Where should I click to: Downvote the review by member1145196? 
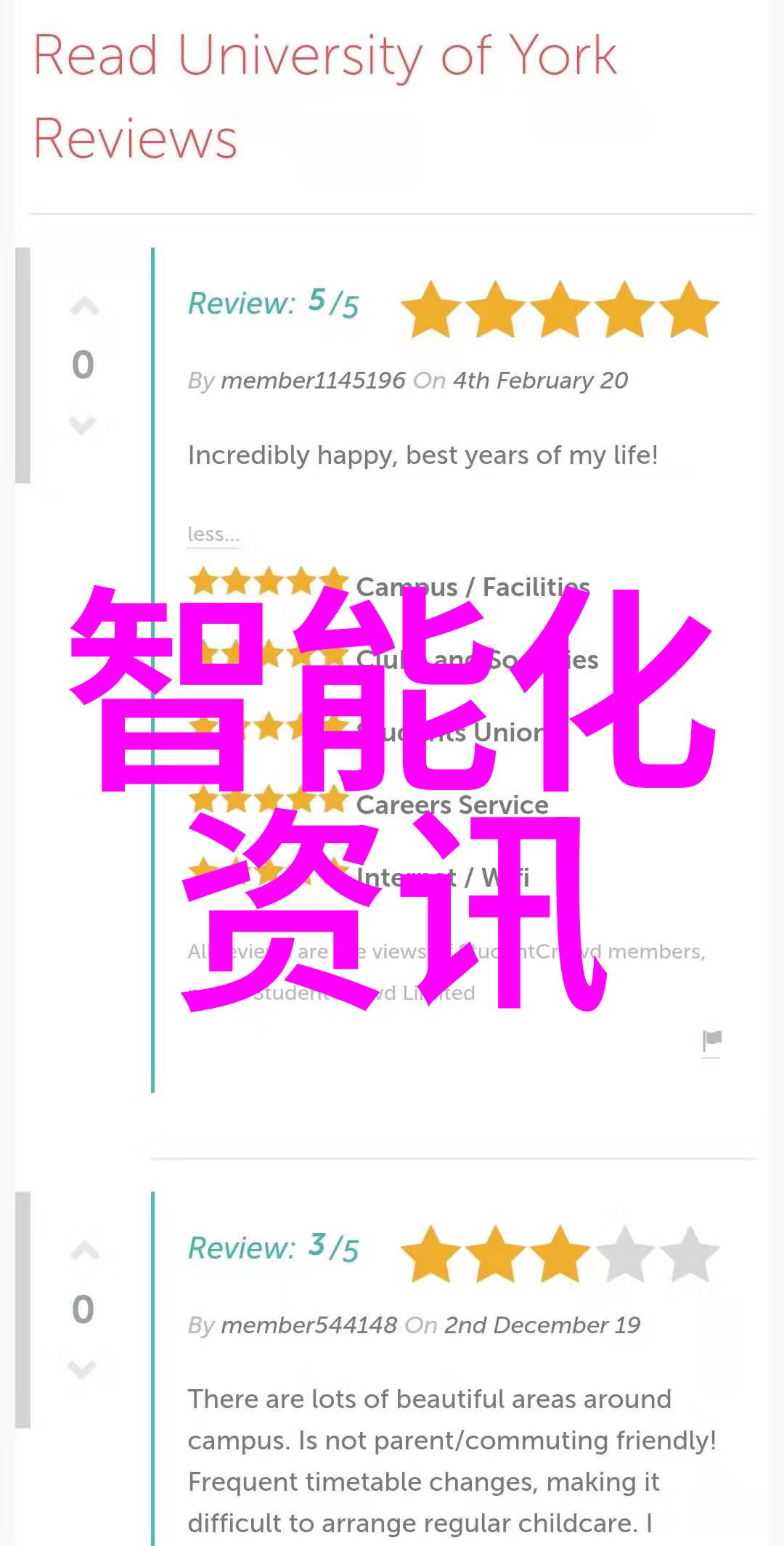(x=83, y=424)
